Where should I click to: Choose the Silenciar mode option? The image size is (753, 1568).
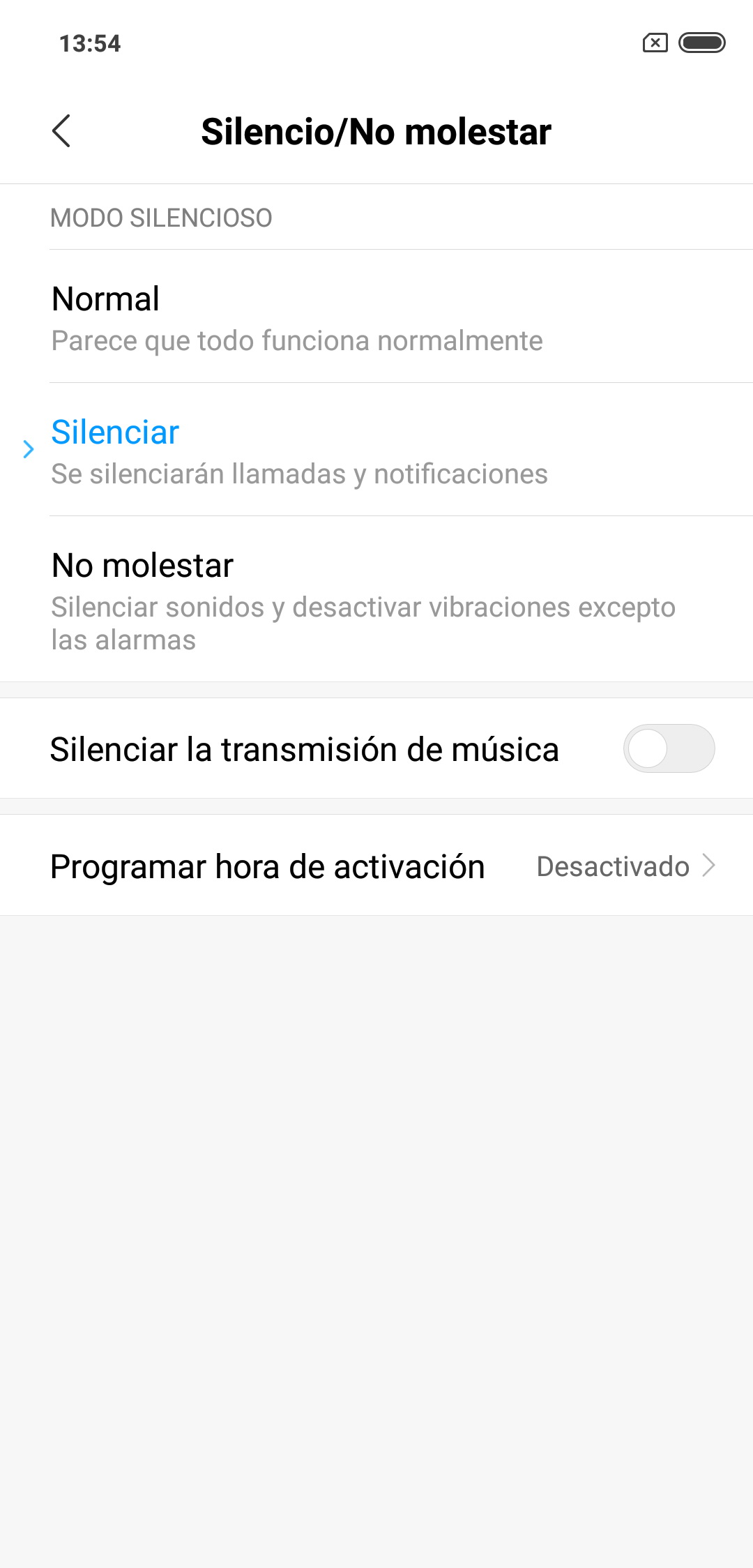point(376,451)
